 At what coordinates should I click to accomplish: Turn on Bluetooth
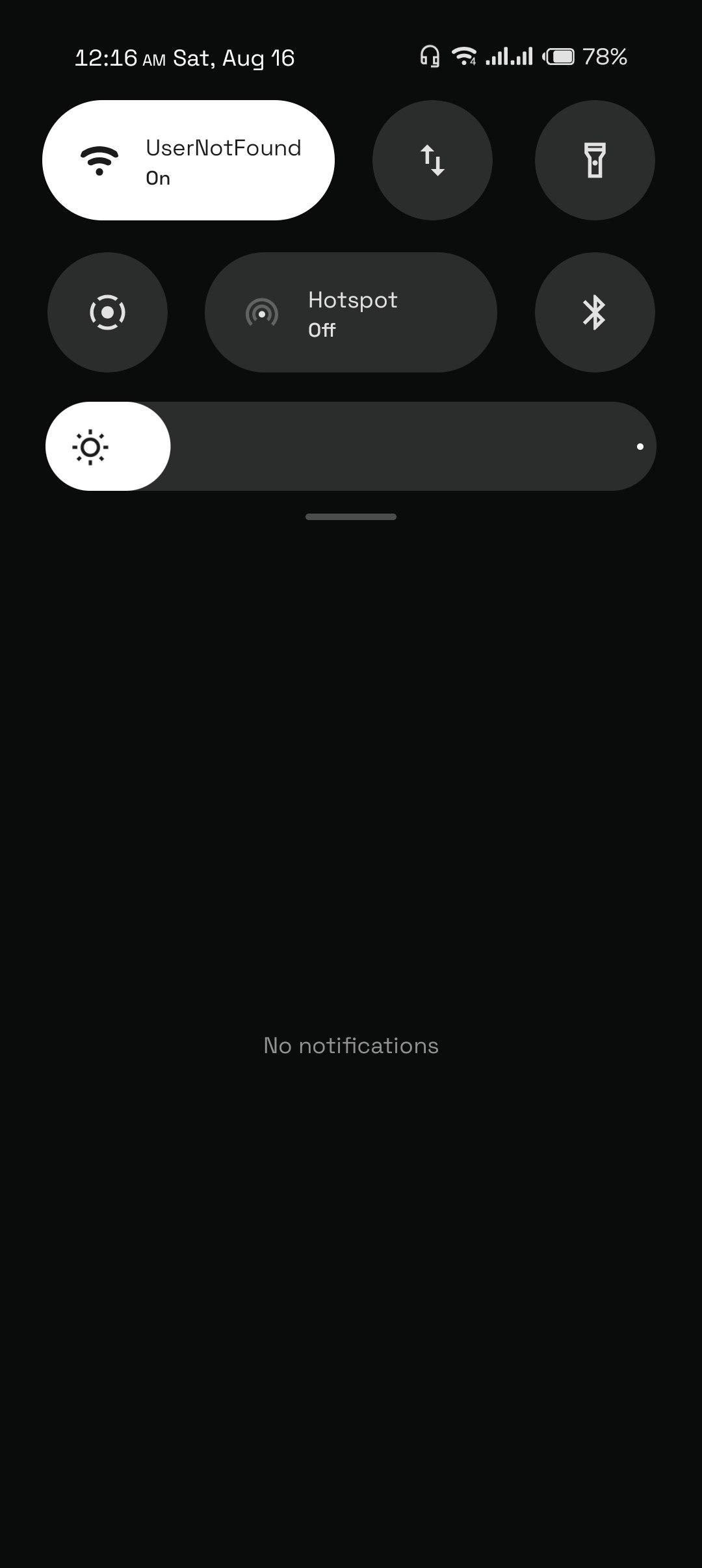pyautogui.click(x=595, y=312)
